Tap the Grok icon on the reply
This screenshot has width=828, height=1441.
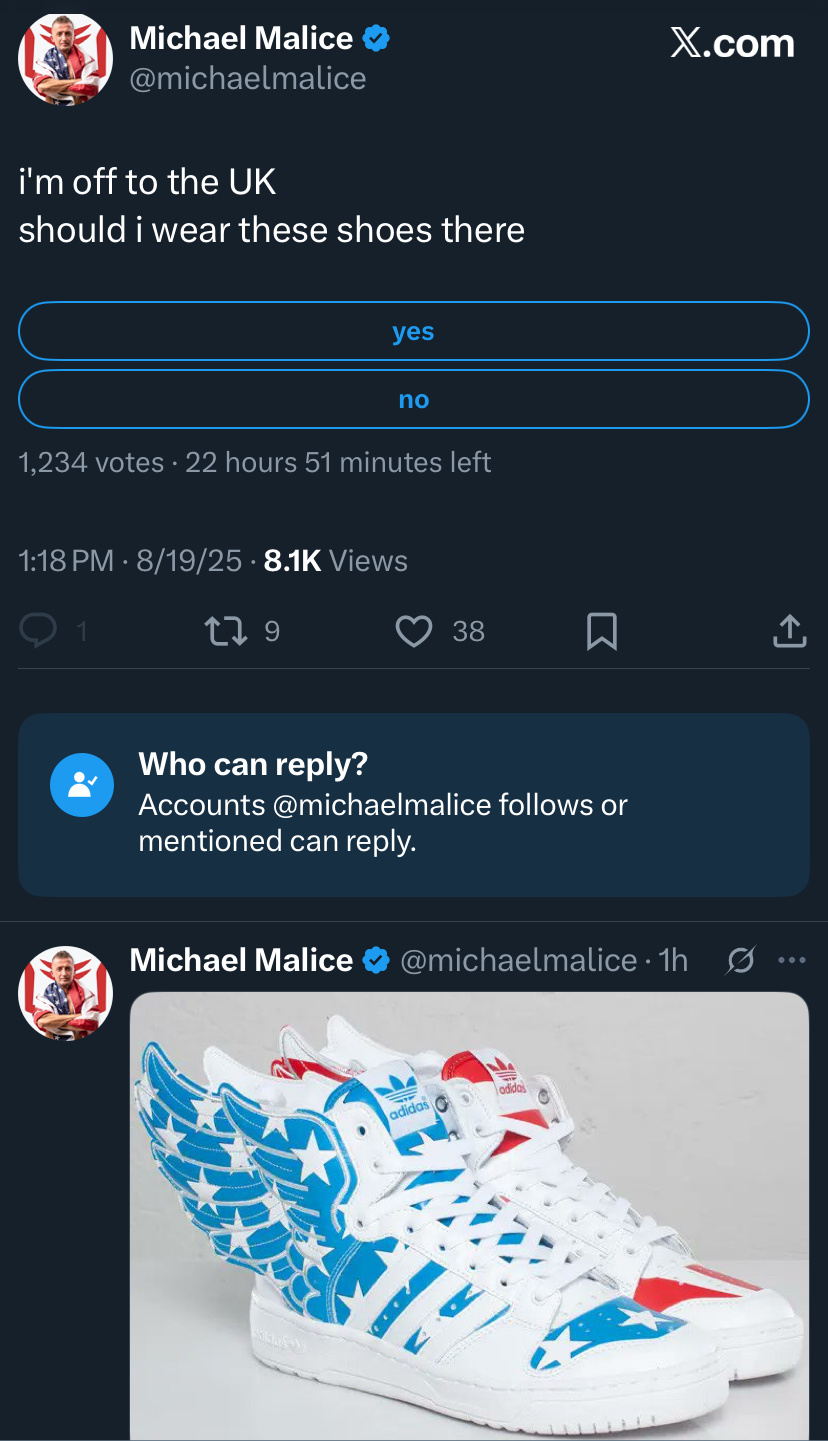point(741,961)
